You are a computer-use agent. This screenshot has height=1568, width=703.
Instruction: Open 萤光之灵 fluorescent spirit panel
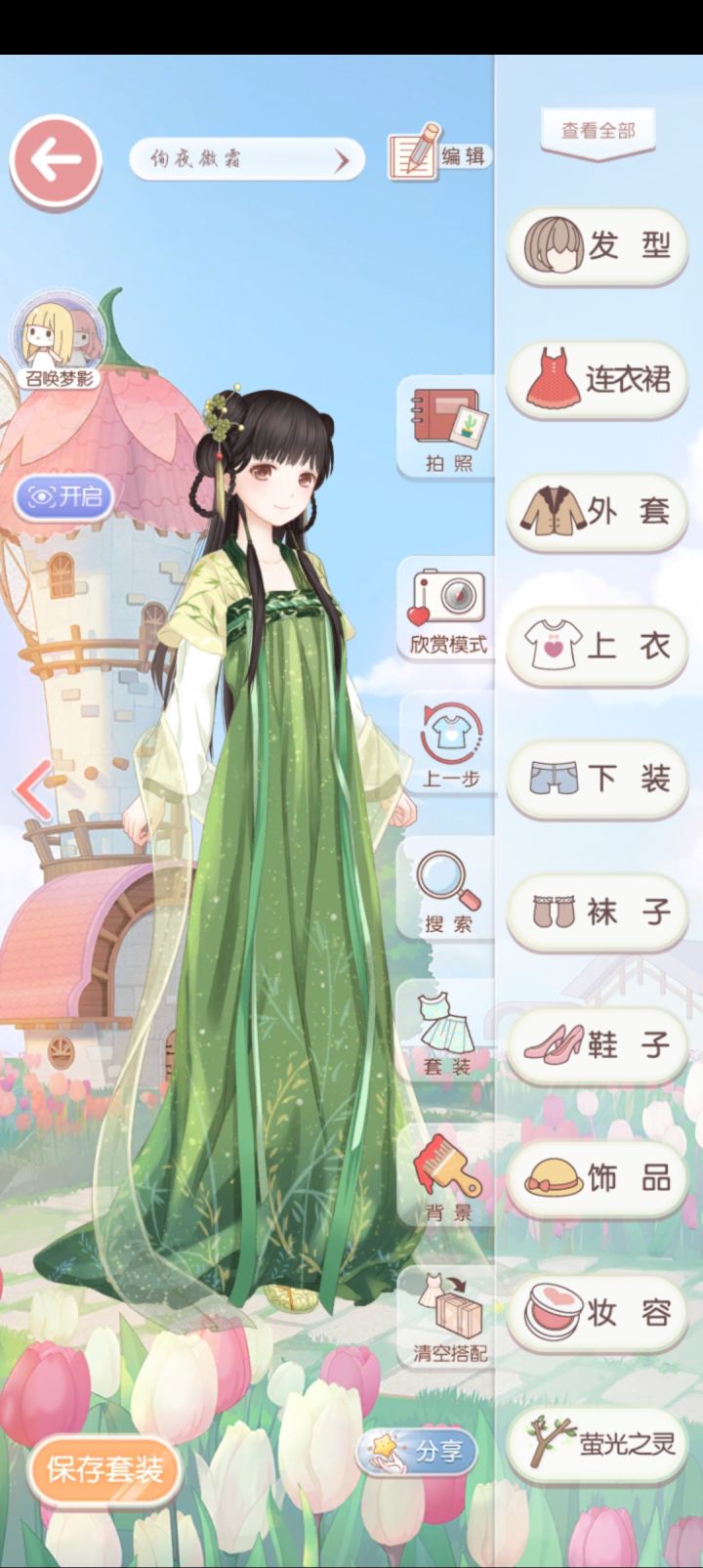[597, 1446]
